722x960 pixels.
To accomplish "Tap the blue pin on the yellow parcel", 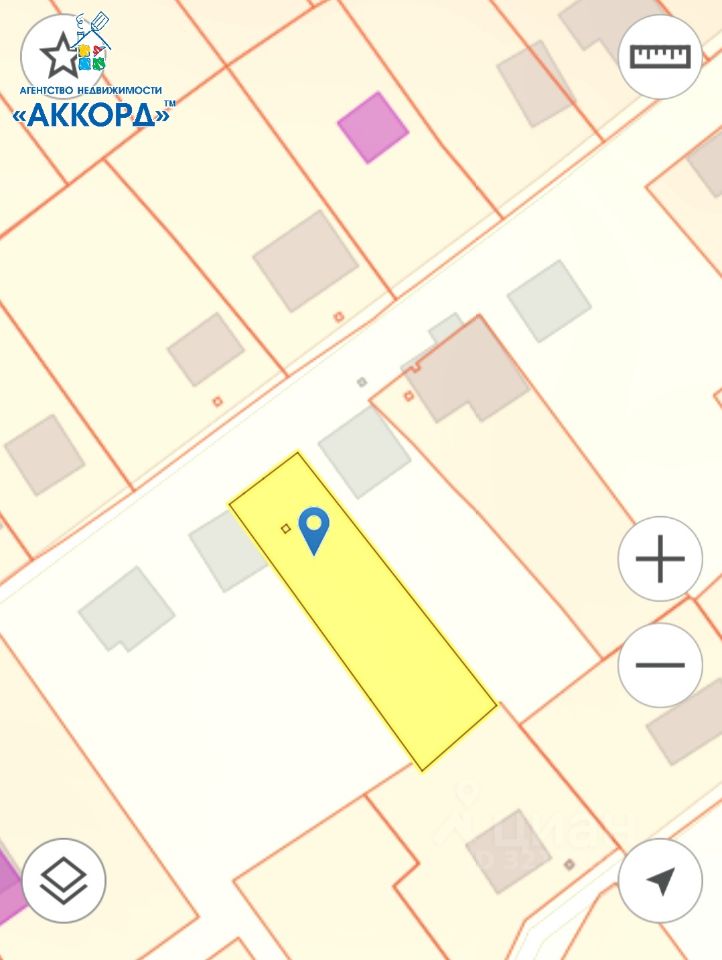I will [314, 528].
